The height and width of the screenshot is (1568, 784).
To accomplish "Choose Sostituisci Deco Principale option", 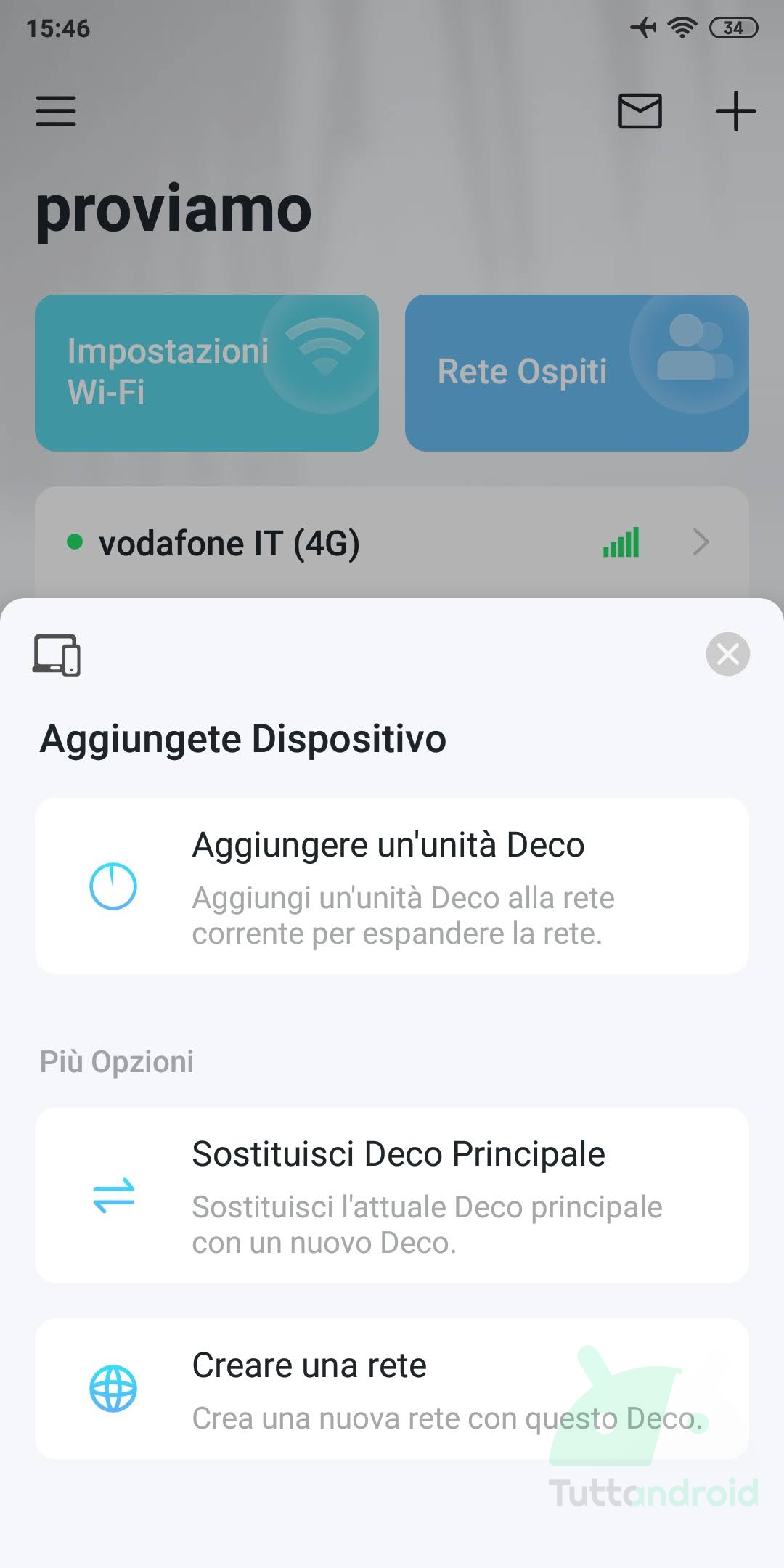I will 392,1195.
